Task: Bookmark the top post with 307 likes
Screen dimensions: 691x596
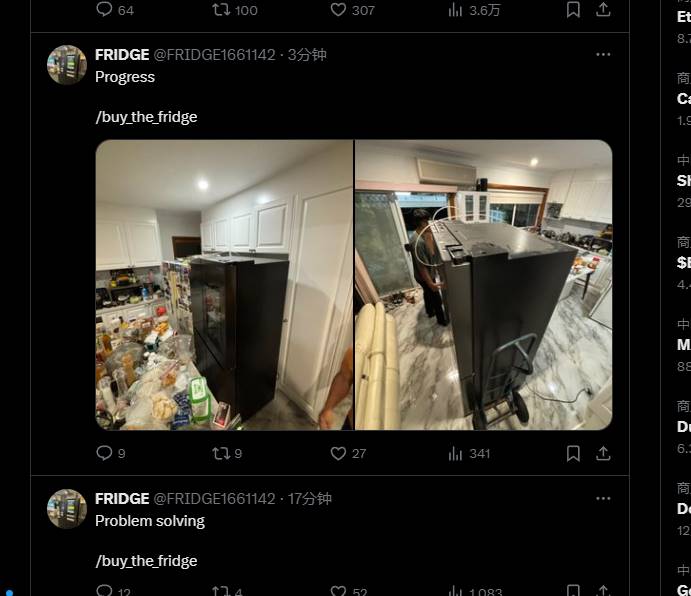Action: click(x=573, y=9)
